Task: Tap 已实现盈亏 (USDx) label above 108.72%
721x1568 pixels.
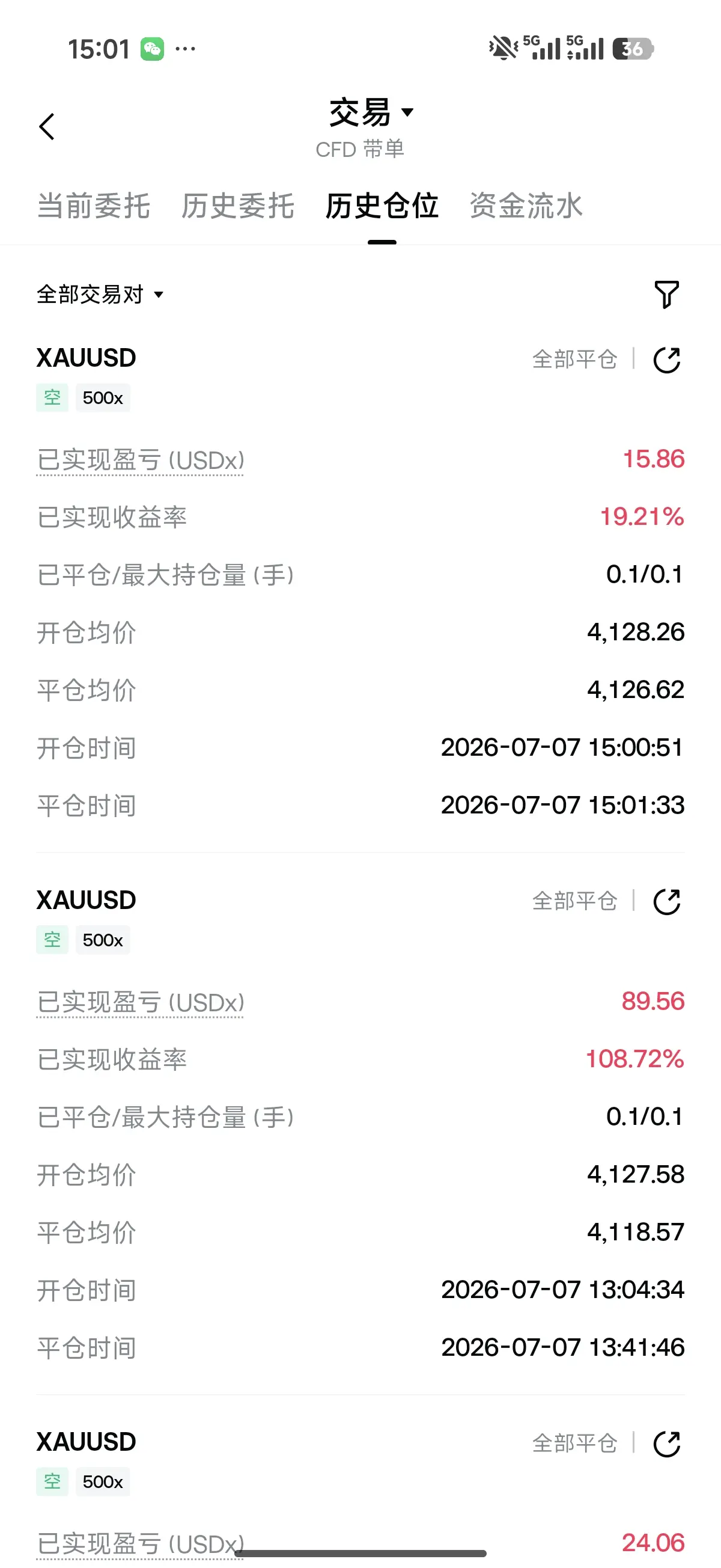Action: (x=141, y=1002)
